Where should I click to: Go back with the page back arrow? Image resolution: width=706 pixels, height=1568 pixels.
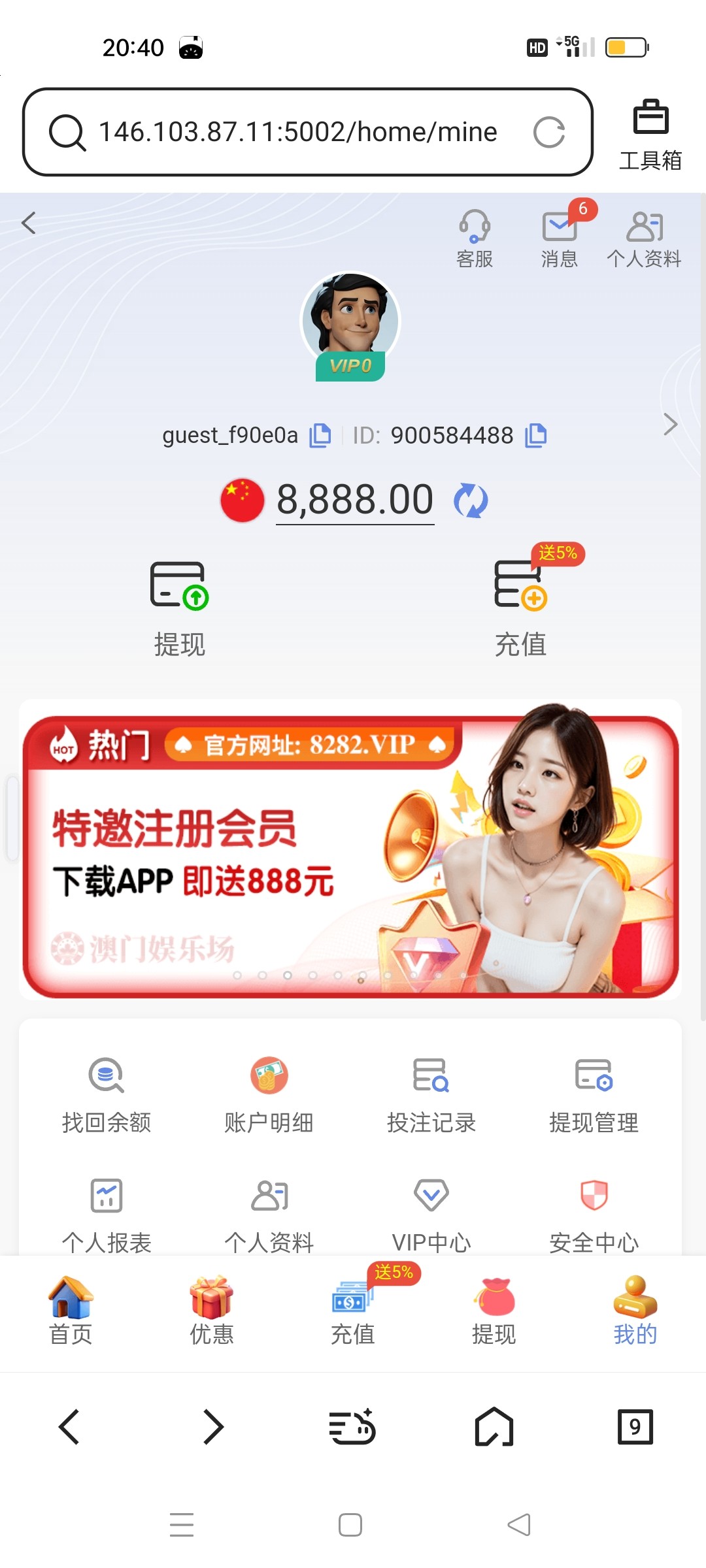[29, 223]
